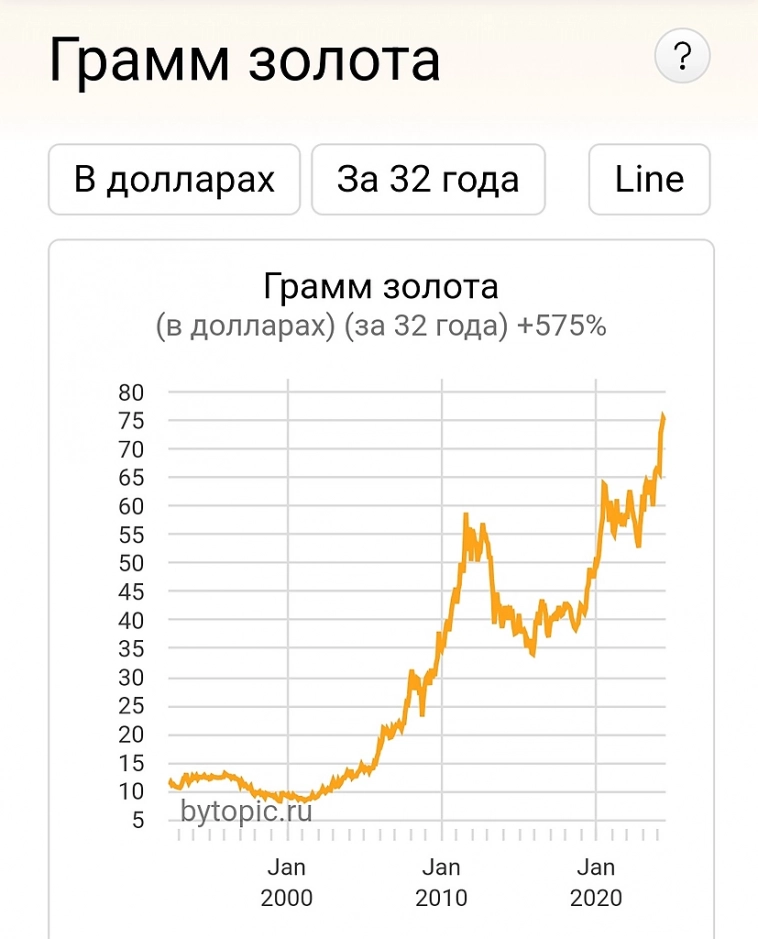Change currency via 'В долларах' button
758x939 pixels.
(174, 180)
